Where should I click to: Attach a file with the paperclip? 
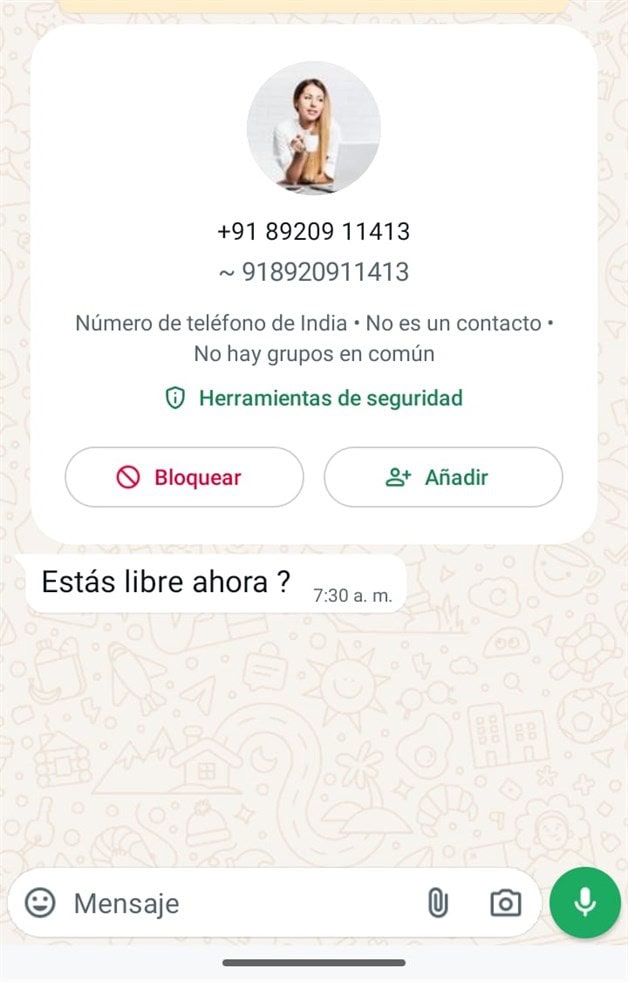[x=437, y=903]
